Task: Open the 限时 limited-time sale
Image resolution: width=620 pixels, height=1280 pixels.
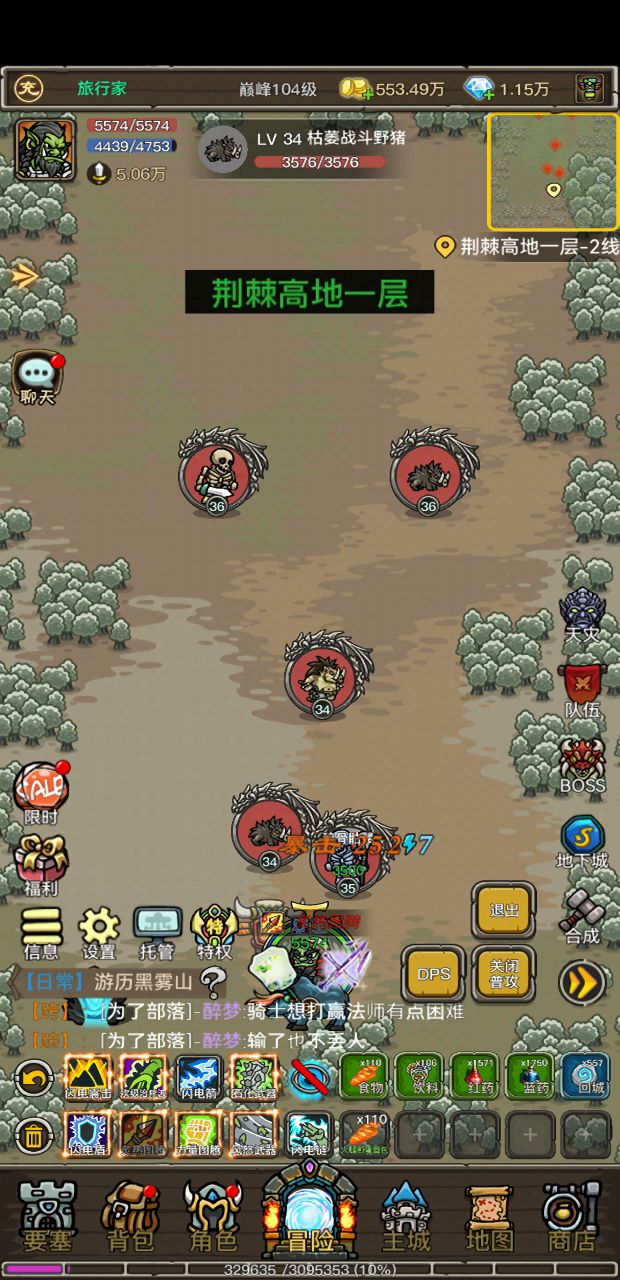Action: (x=41, y=794)
